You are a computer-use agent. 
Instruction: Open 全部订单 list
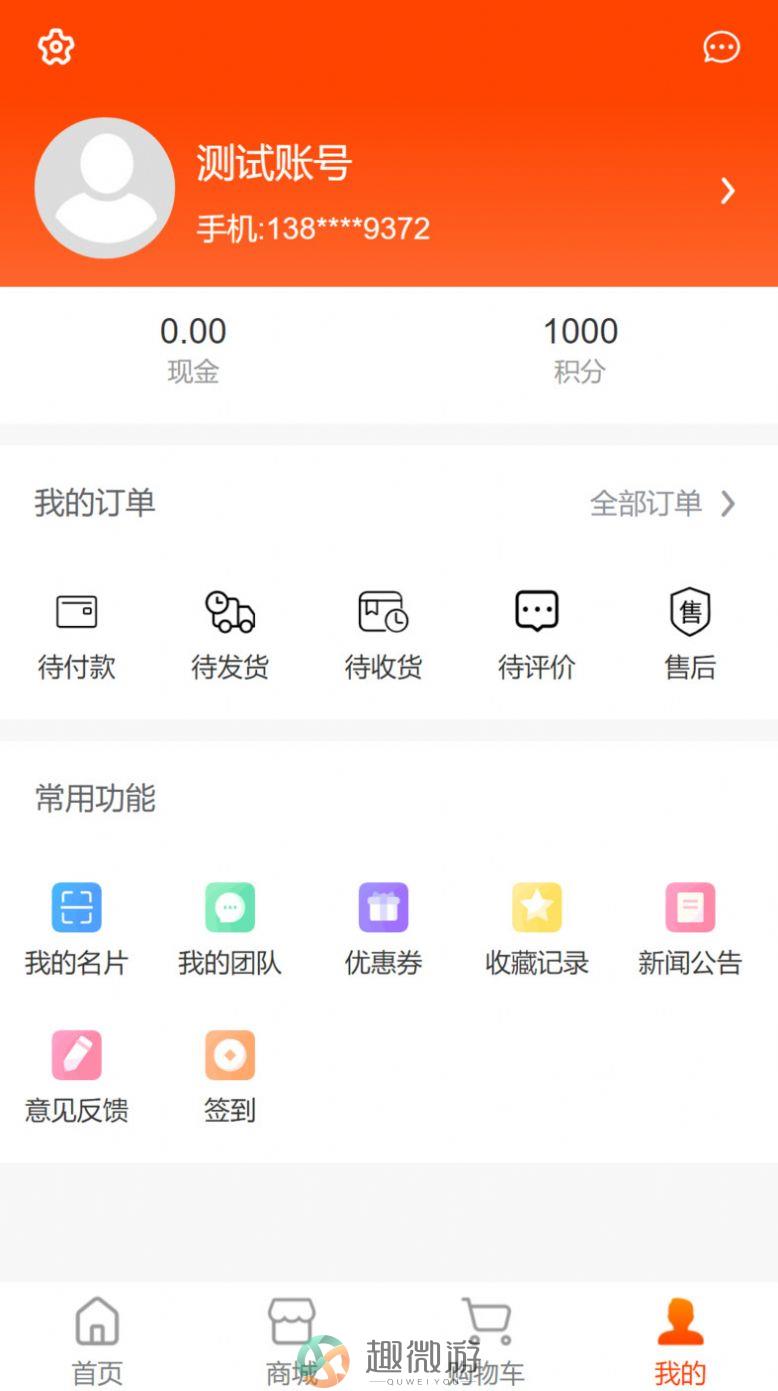click(663, 503)
